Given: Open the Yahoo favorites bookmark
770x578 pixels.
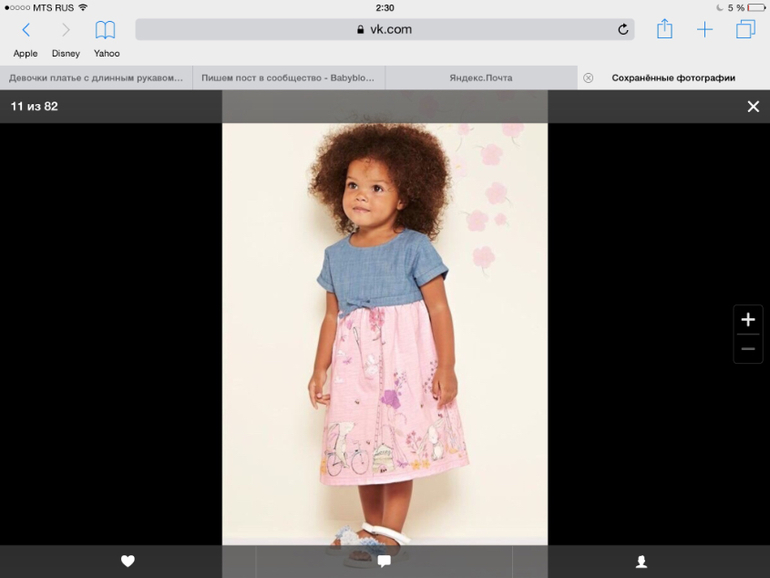Looking at the screenshot, I should click(107, 54).
